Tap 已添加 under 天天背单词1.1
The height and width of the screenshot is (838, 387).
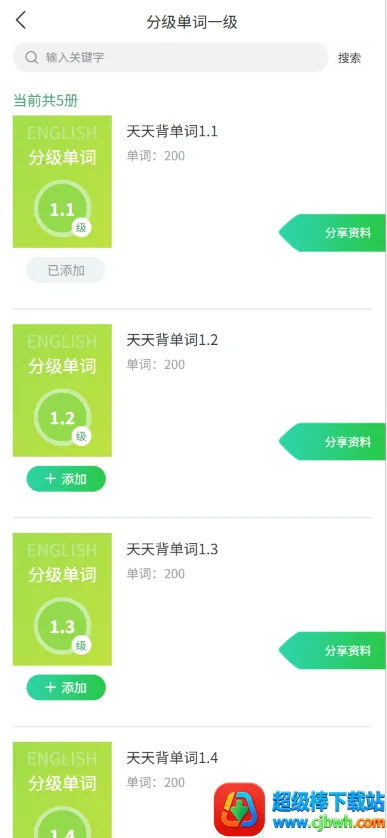(66, 270)
